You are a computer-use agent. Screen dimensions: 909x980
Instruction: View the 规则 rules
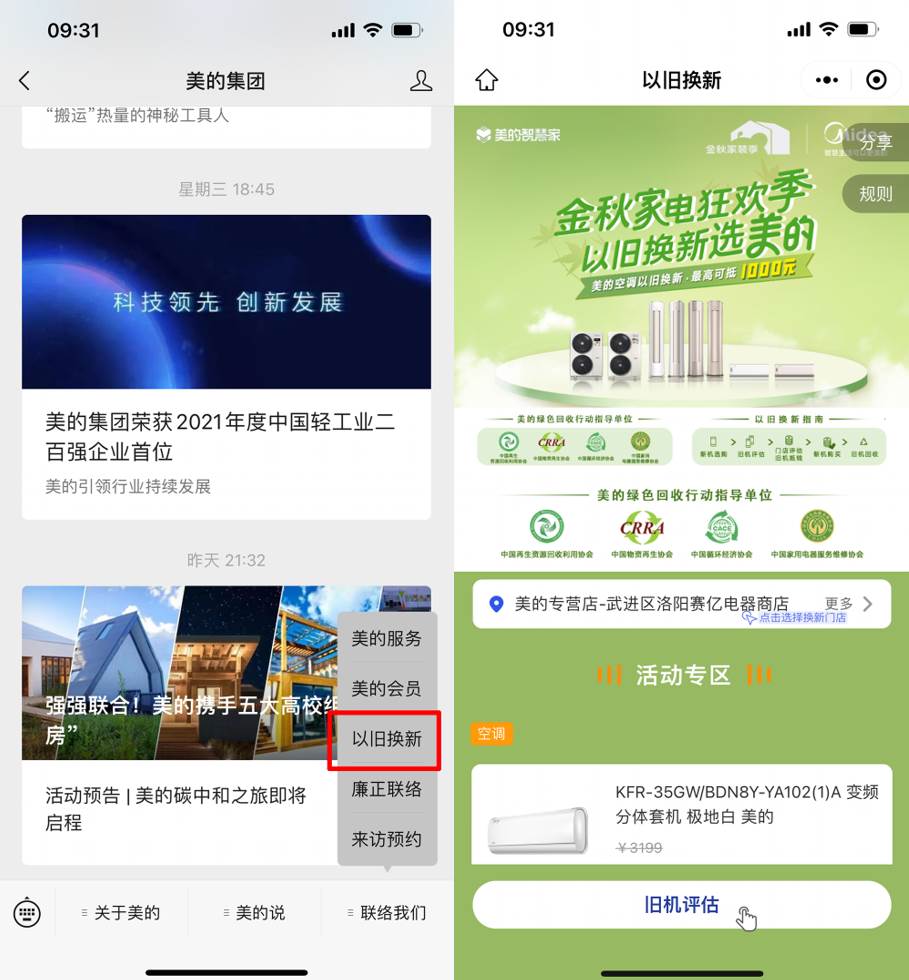point(875,193)
